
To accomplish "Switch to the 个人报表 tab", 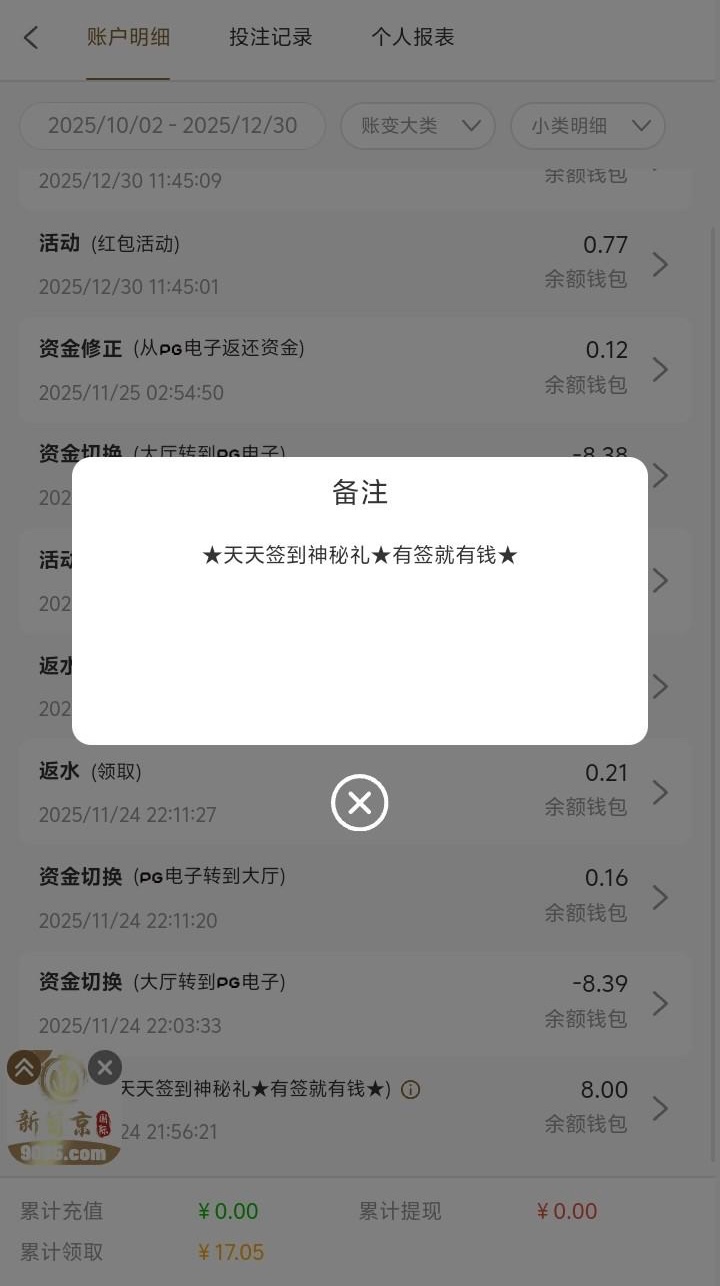I will coord(413,38).
